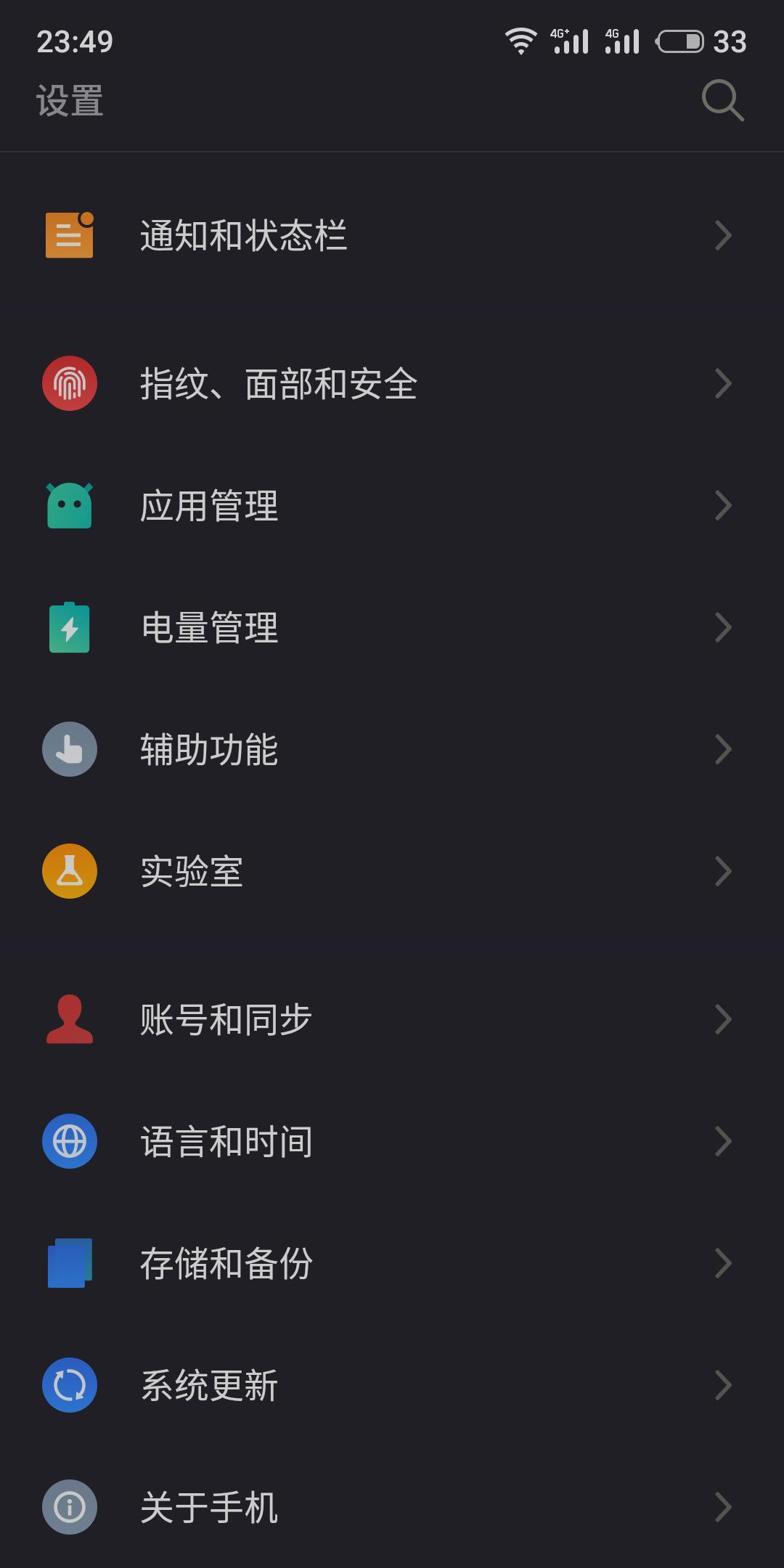Screen dimensions: 784x1568
Task: Tap the Wi-Fi status bar icon
Action: (x=520, y=41)
